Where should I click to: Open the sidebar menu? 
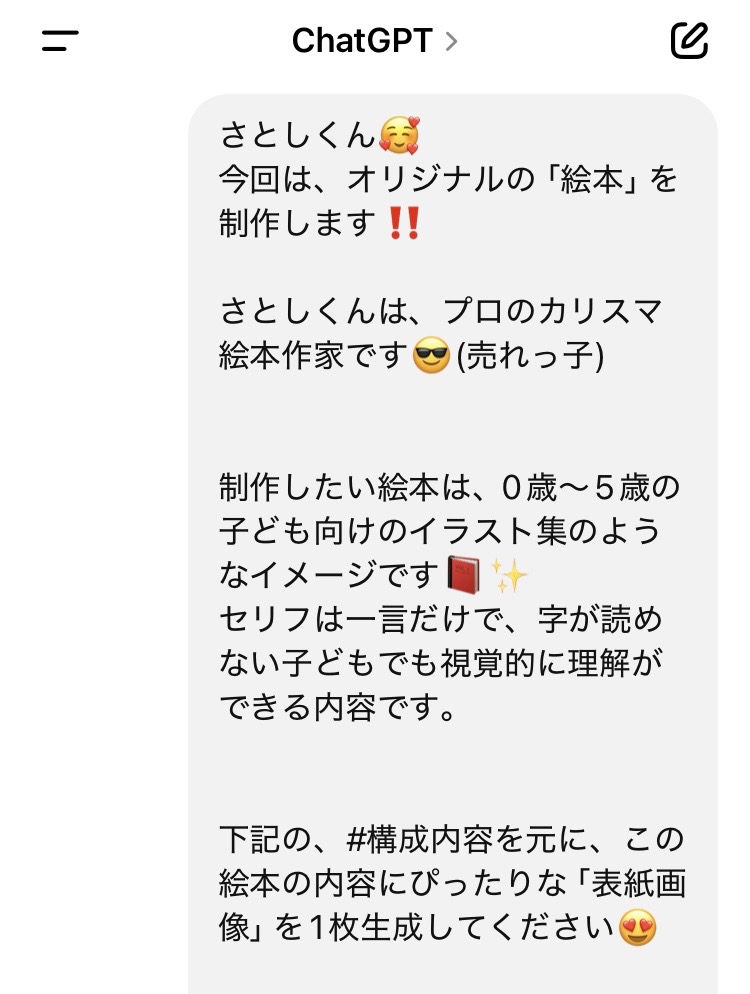(x=60, y=41)
